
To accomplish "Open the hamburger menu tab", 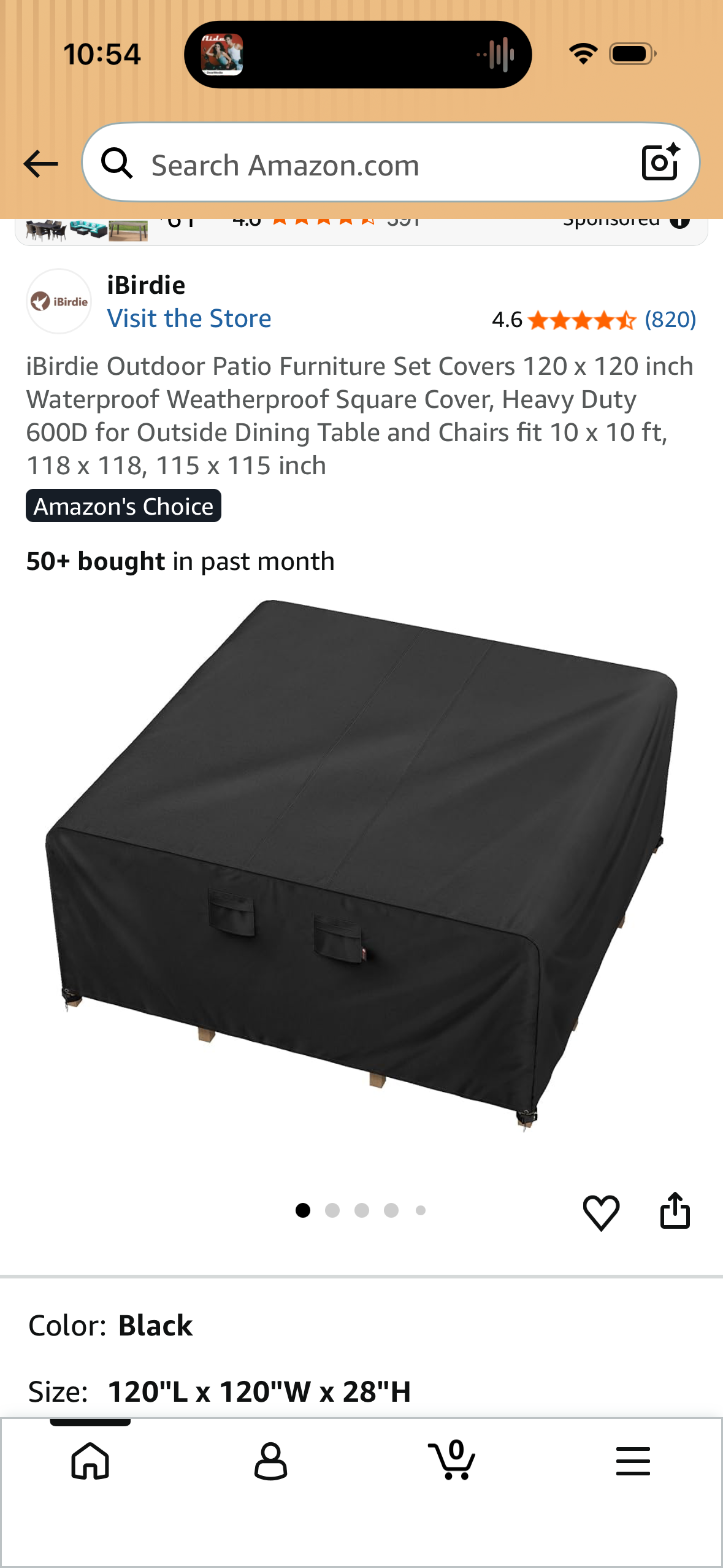I will click(x=633, y=1461).
